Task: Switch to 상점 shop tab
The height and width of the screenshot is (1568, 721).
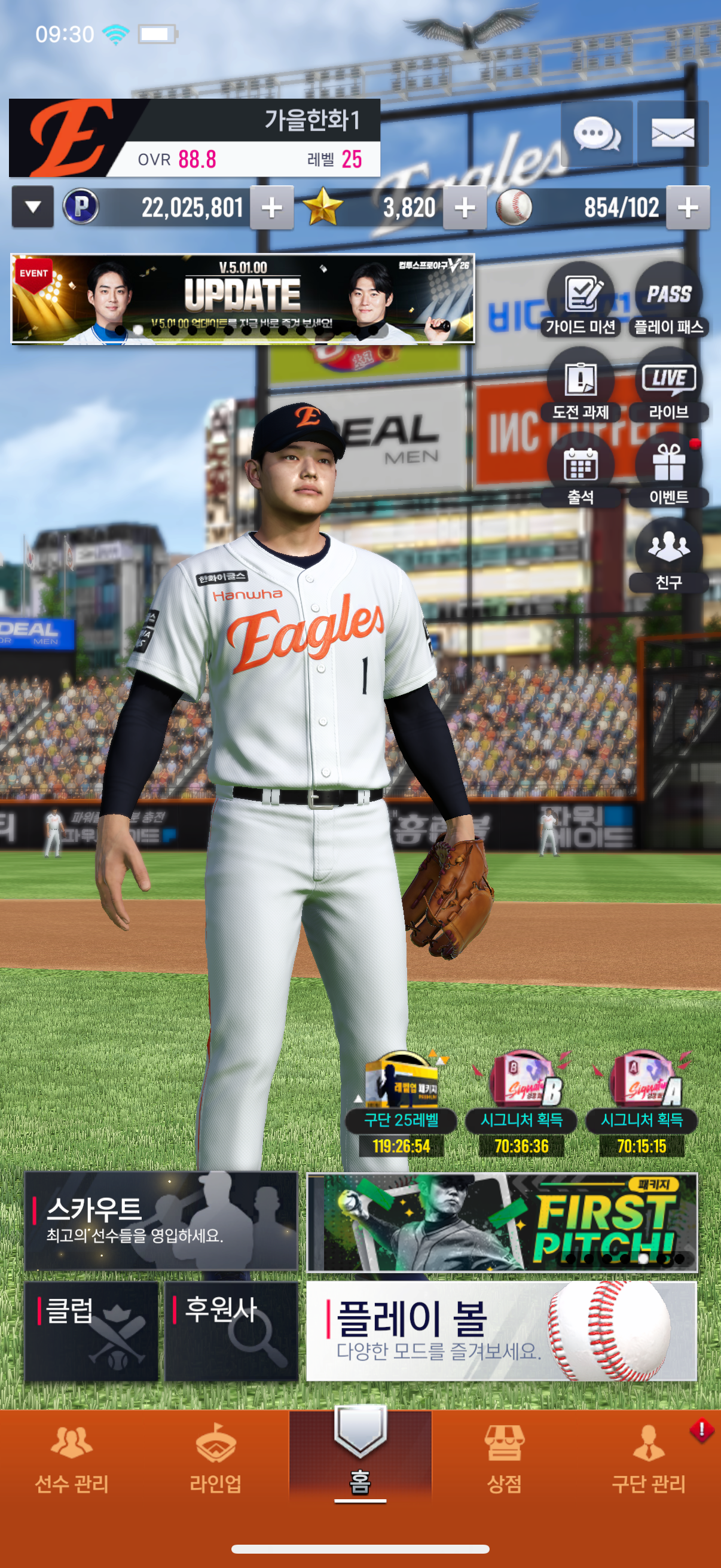Action: 504,1459
